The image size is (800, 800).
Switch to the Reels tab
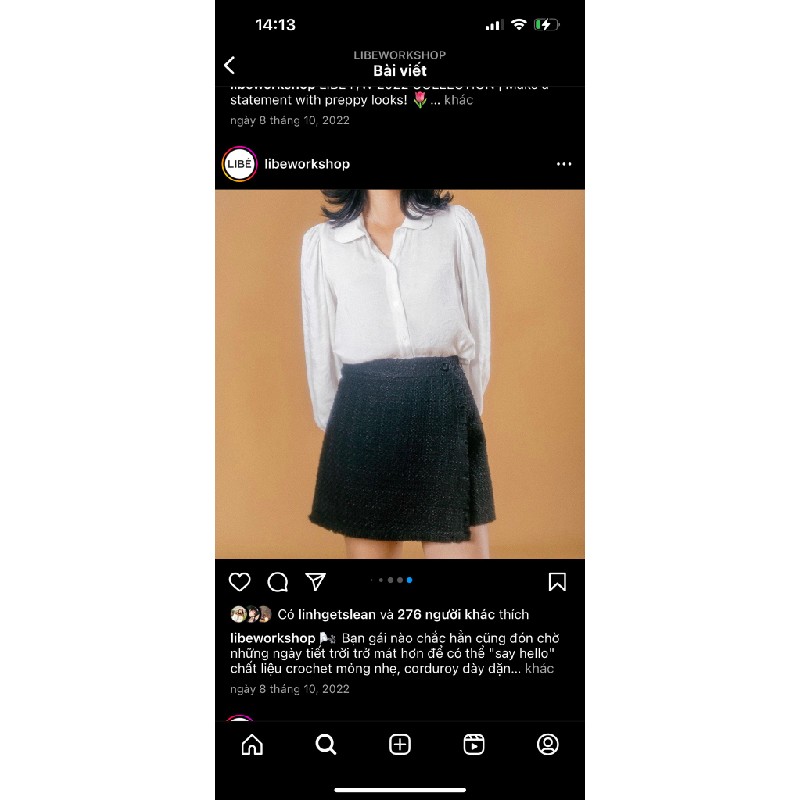point(474,744)
